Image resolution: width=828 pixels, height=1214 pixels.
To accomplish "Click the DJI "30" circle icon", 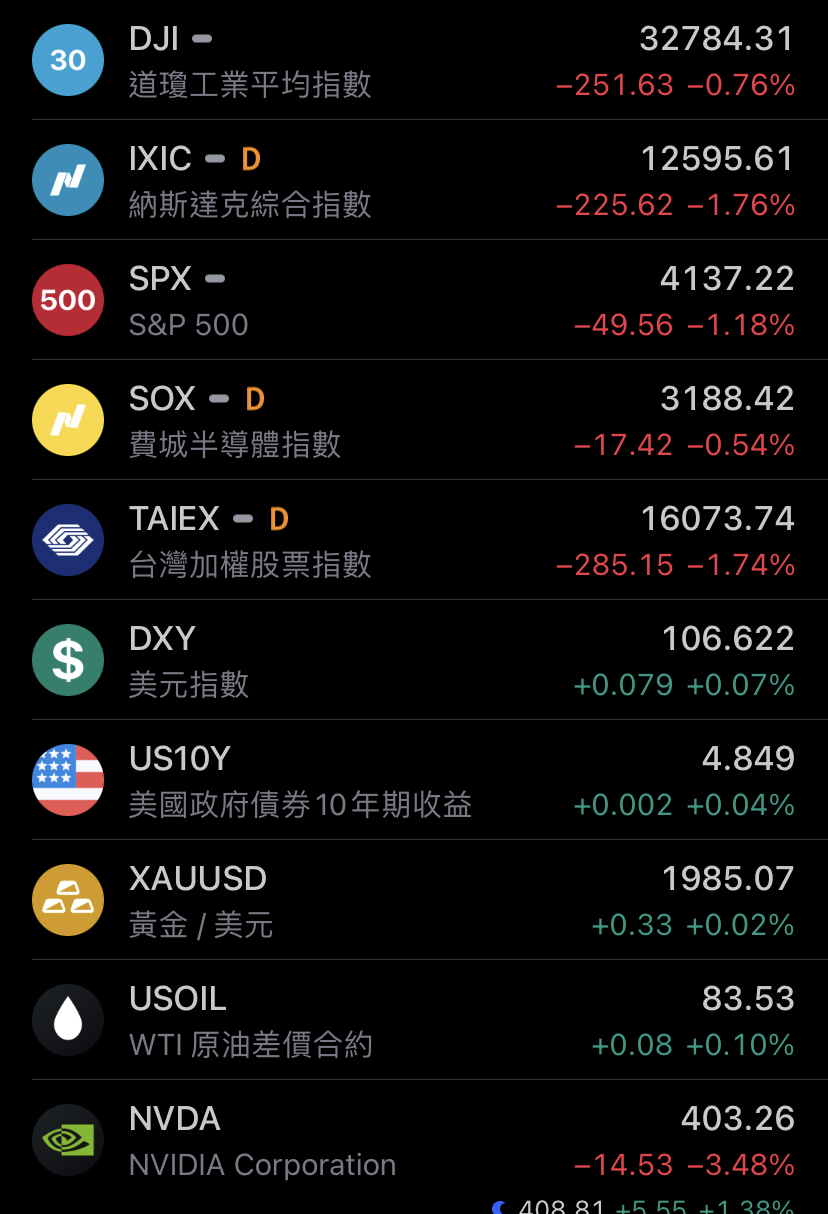I will tap(68, 60).
